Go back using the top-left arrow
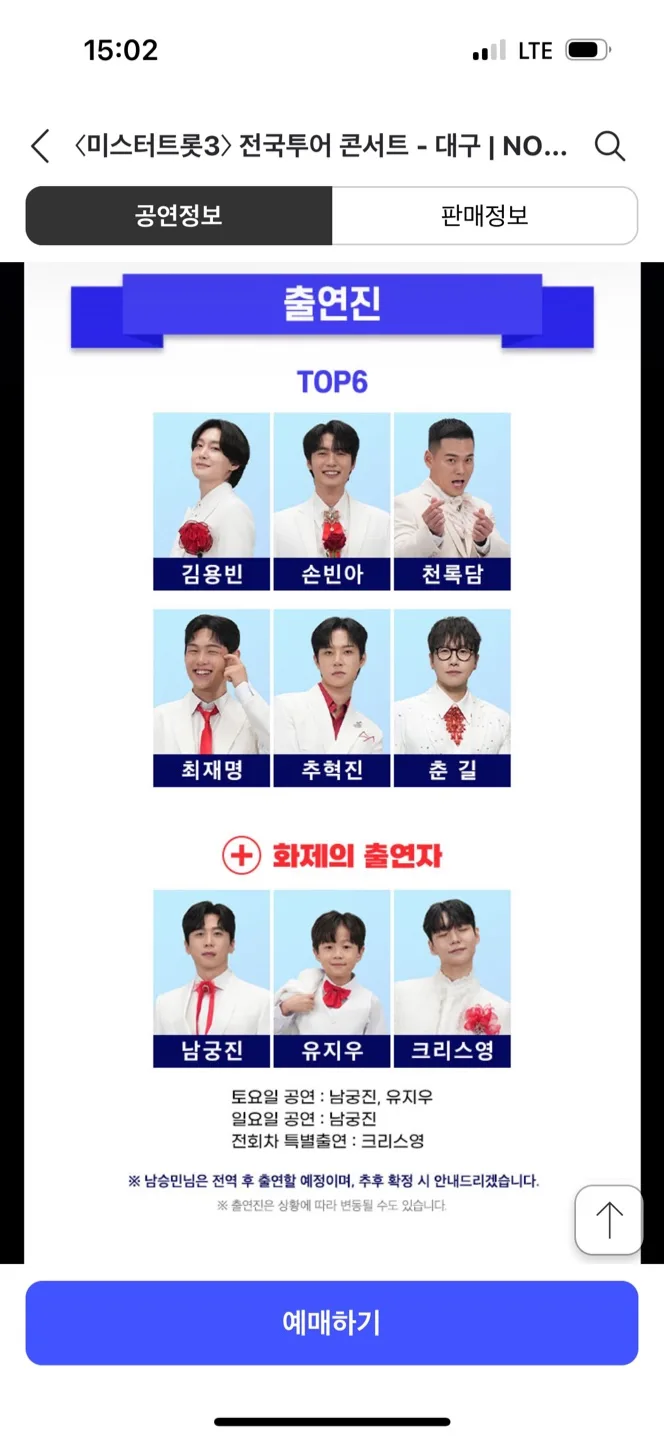 40,147
